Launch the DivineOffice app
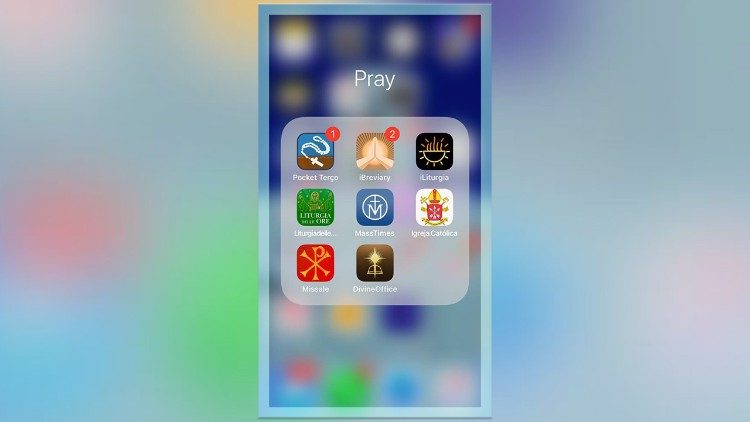This screenshot has height=422, width=750. click(x=375, y=264)
